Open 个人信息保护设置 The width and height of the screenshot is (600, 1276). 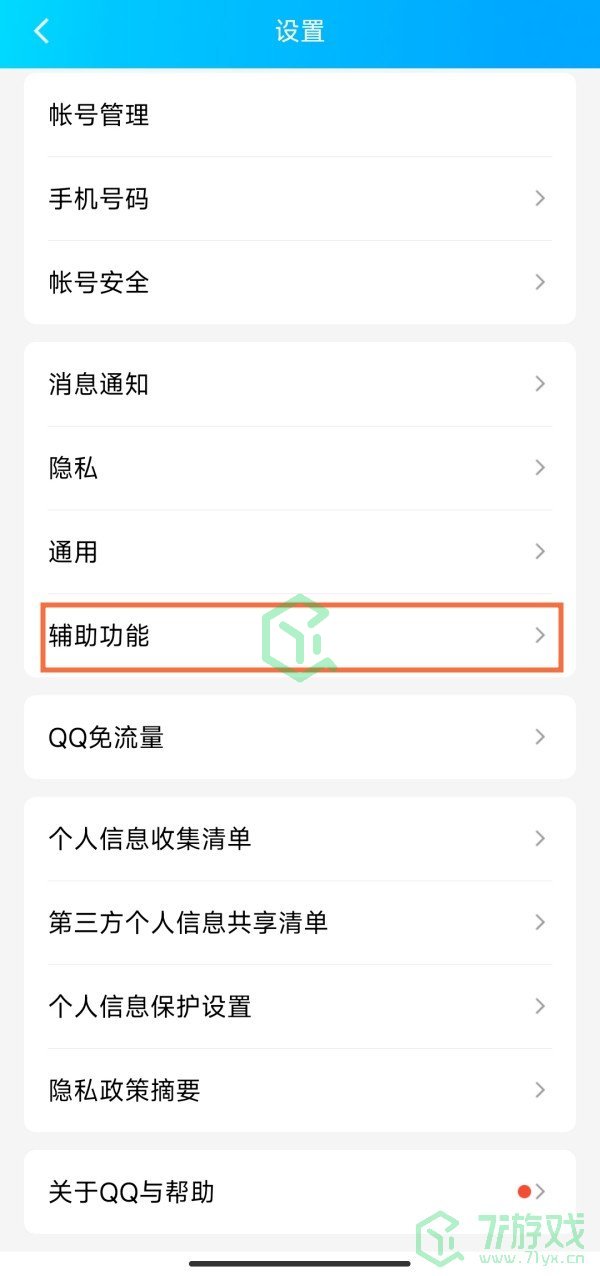299,1007
